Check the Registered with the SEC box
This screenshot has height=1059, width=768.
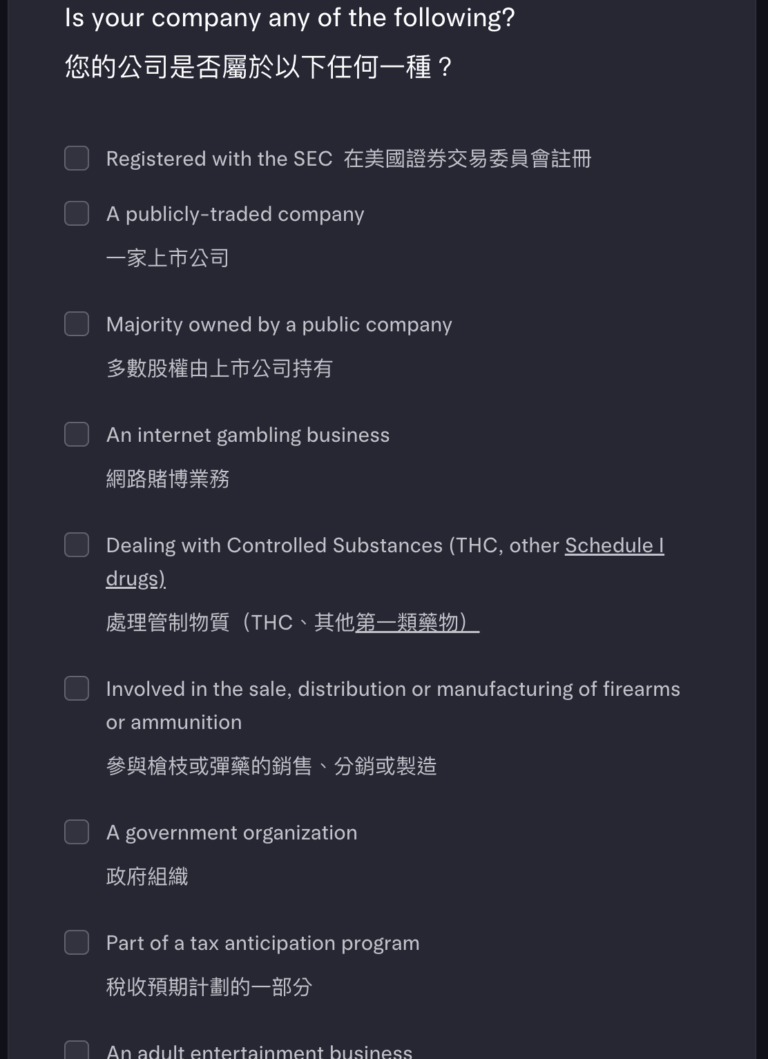[77, 158]
